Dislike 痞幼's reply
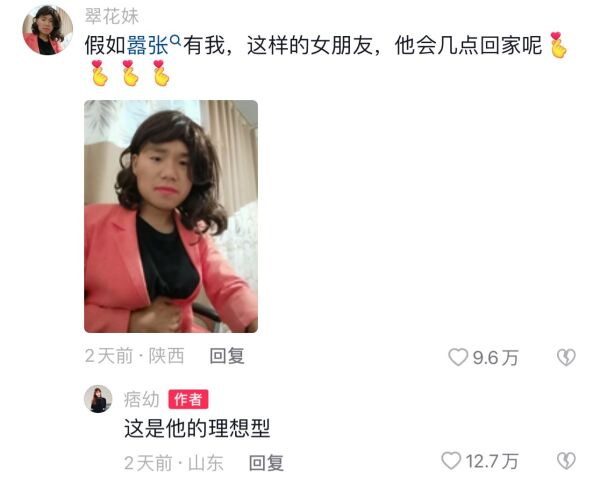 (566, 461)
